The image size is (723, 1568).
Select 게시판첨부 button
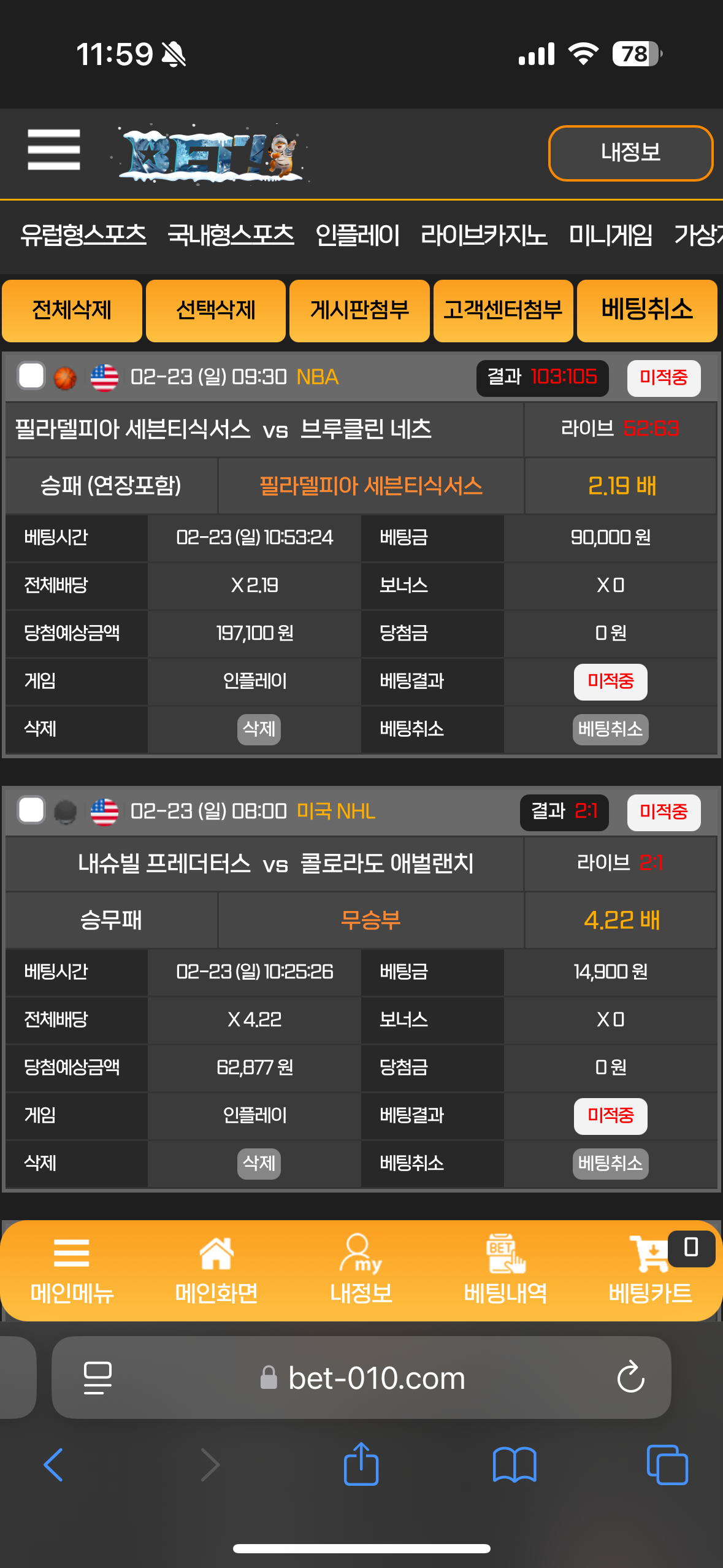tap(359, 310)
